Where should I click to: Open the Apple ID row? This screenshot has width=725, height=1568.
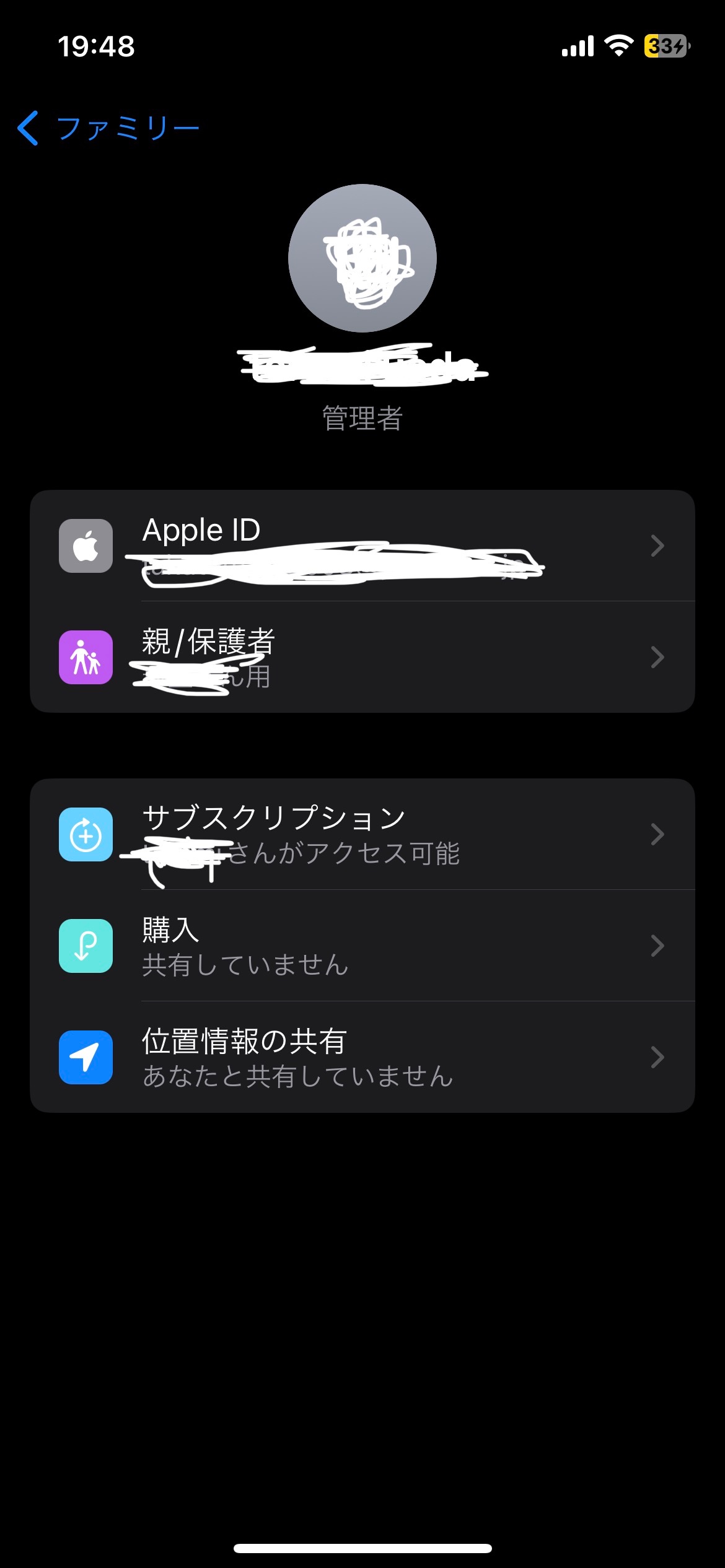pyautogui.click(x=362, y=546)
